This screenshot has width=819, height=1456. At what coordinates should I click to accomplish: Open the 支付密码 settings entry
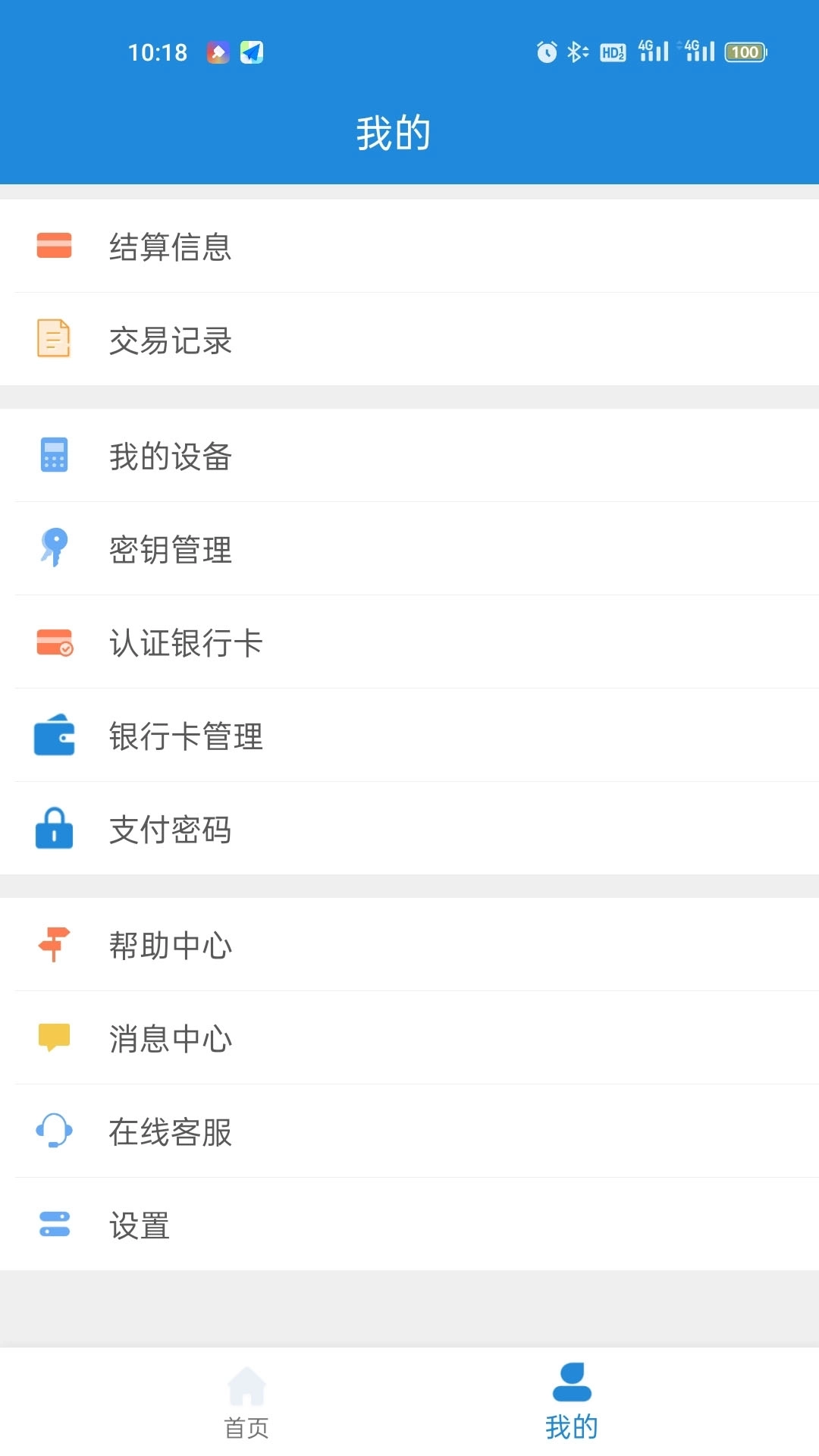[303, 829]
